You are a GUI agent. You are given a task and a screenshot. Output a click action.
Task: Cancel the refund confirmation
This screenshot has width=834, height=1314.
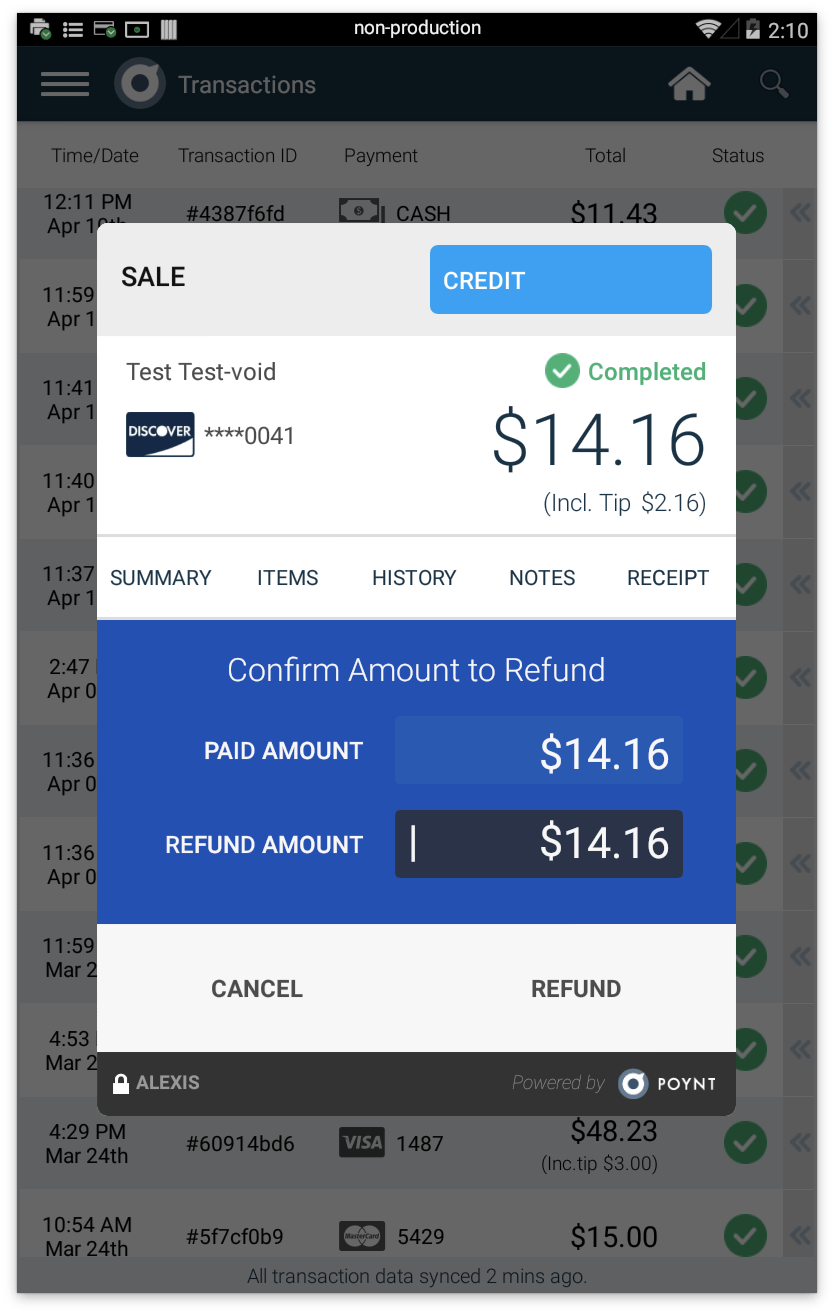[x=256, y=988]
